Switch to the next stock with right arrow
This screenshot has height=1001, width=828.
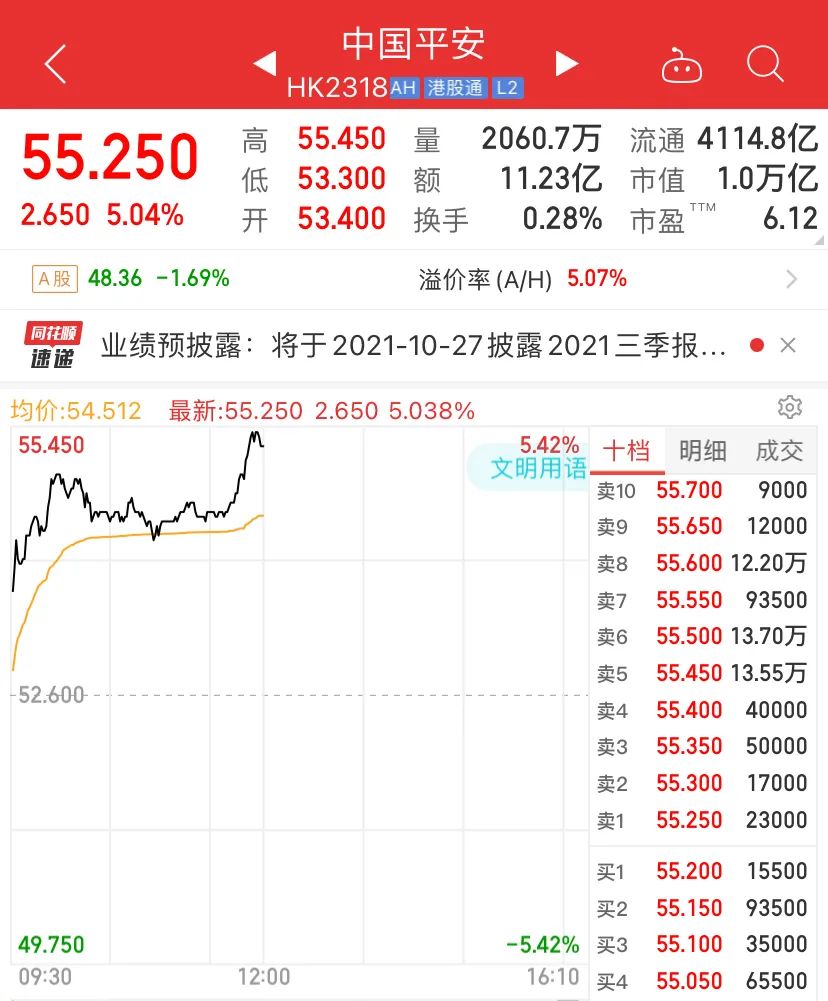(x=567, y=64)
